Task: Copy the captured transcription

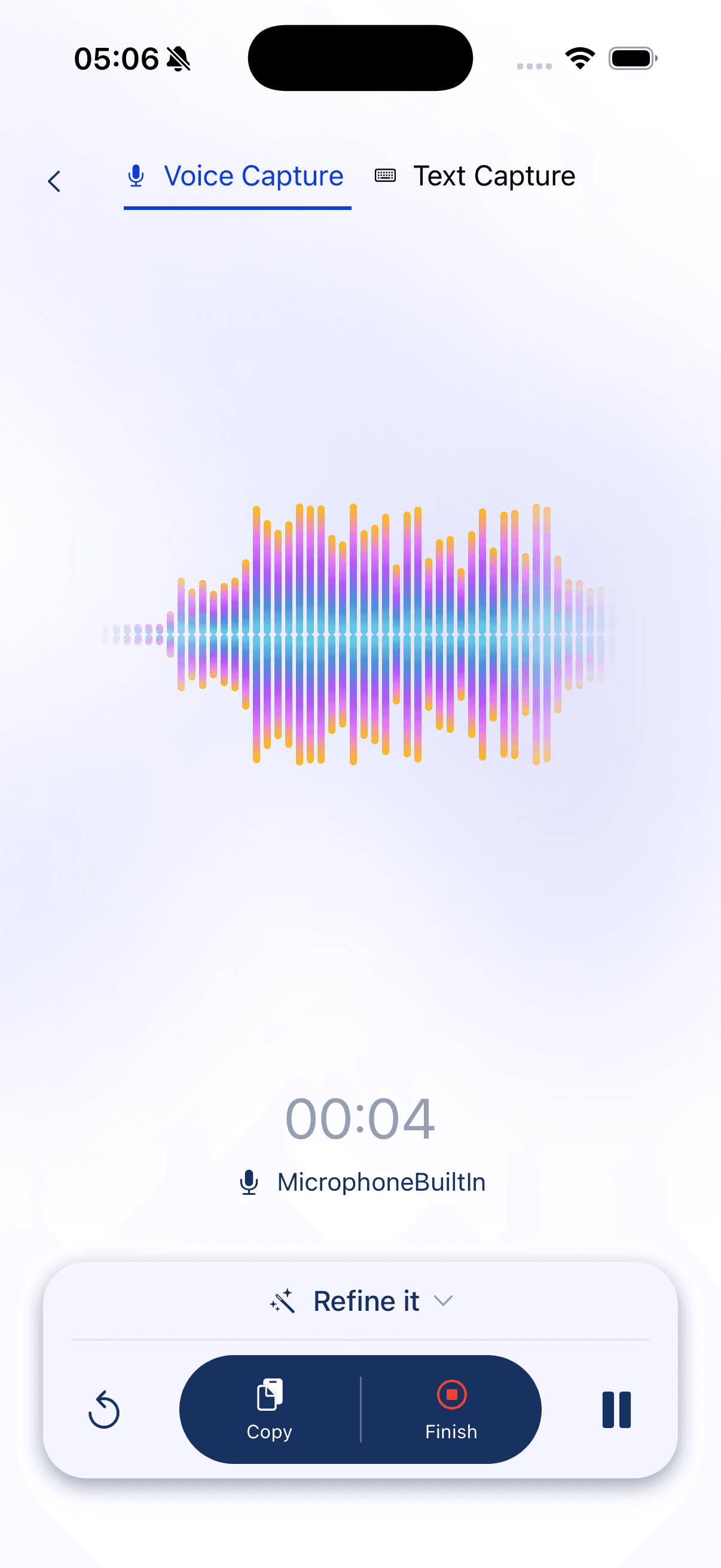Action: tap(270, 1409)
